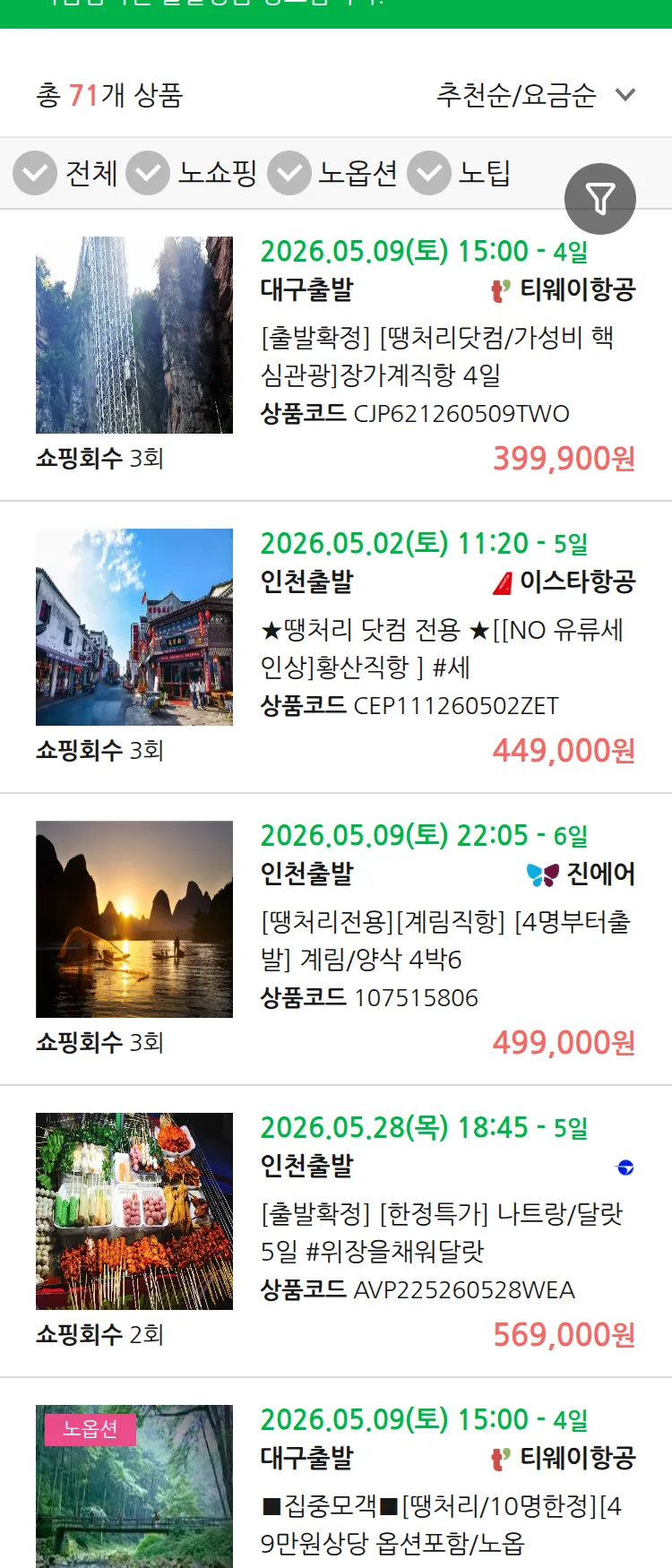
Task: Click the checkmark icon next to 노팁
Action: (429, 173)
